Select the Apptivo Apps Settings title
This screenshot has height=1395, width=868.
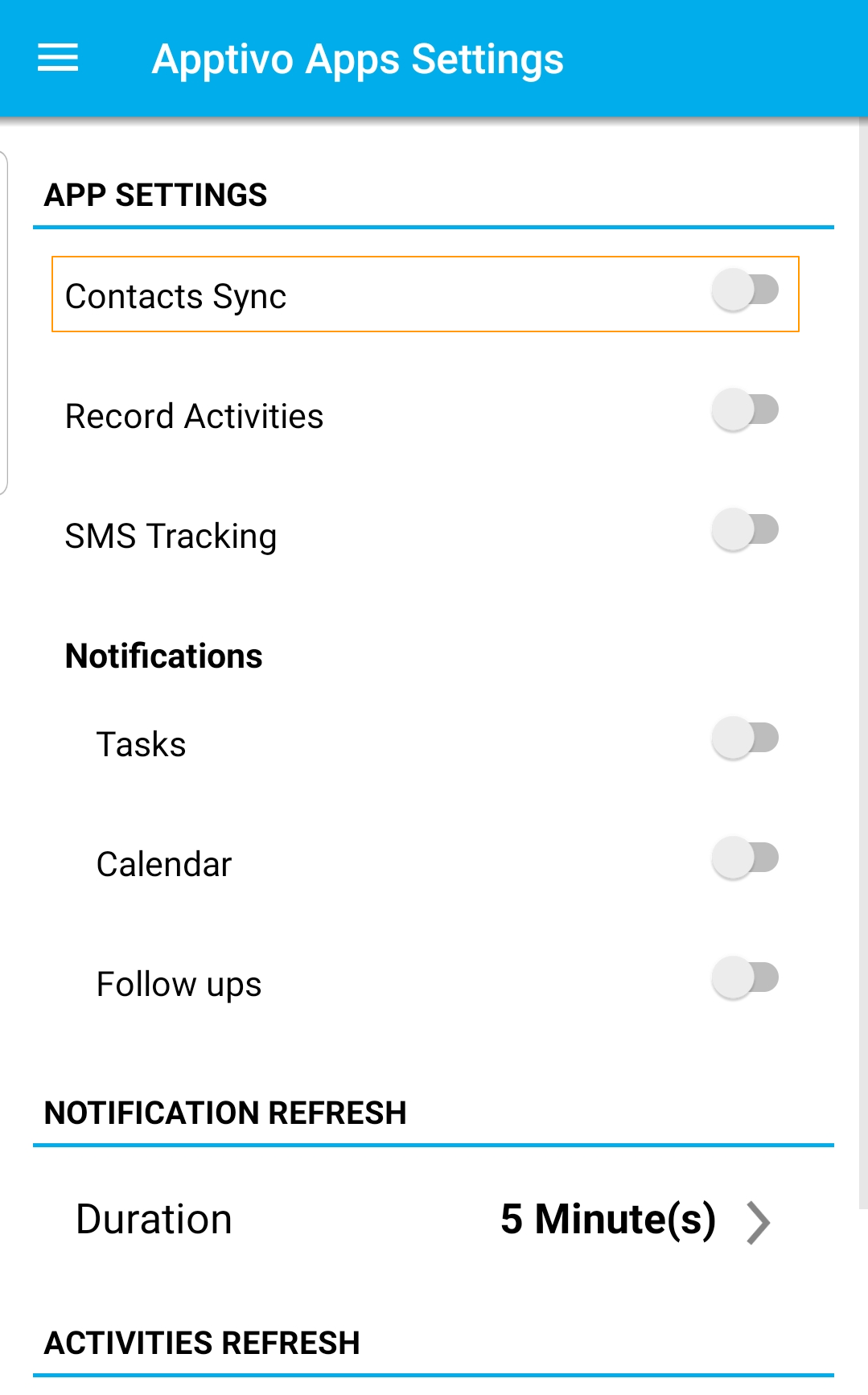point(359,57)
